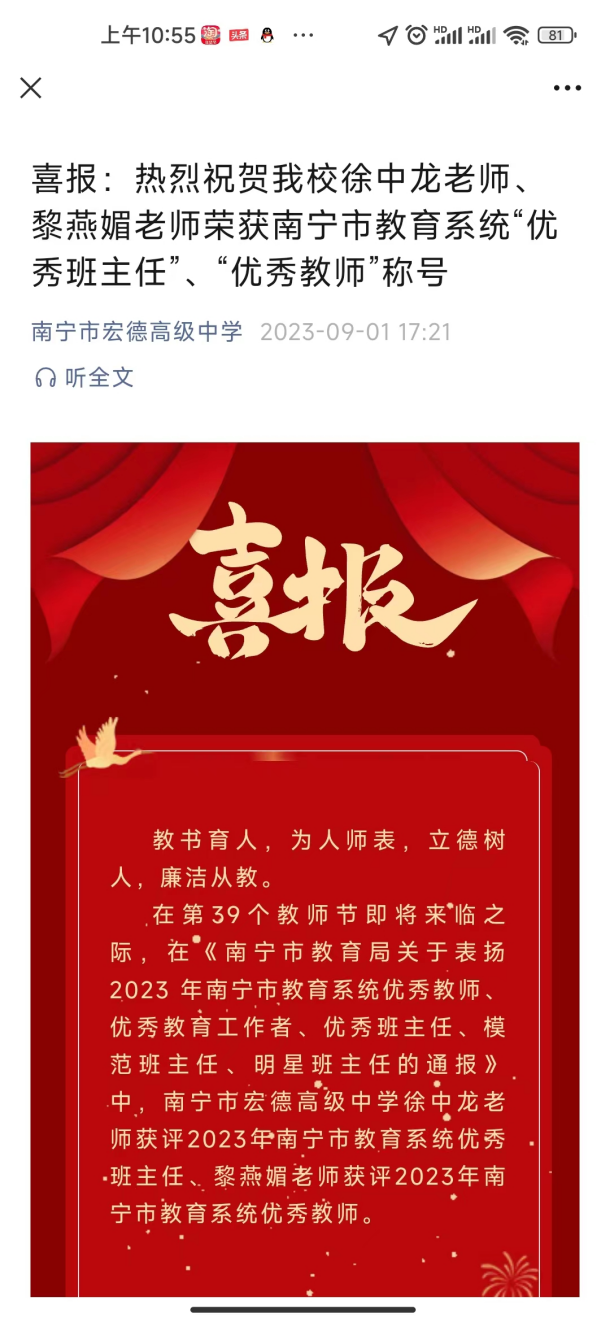Listen to the full article (听全文)

click(84, 377)
